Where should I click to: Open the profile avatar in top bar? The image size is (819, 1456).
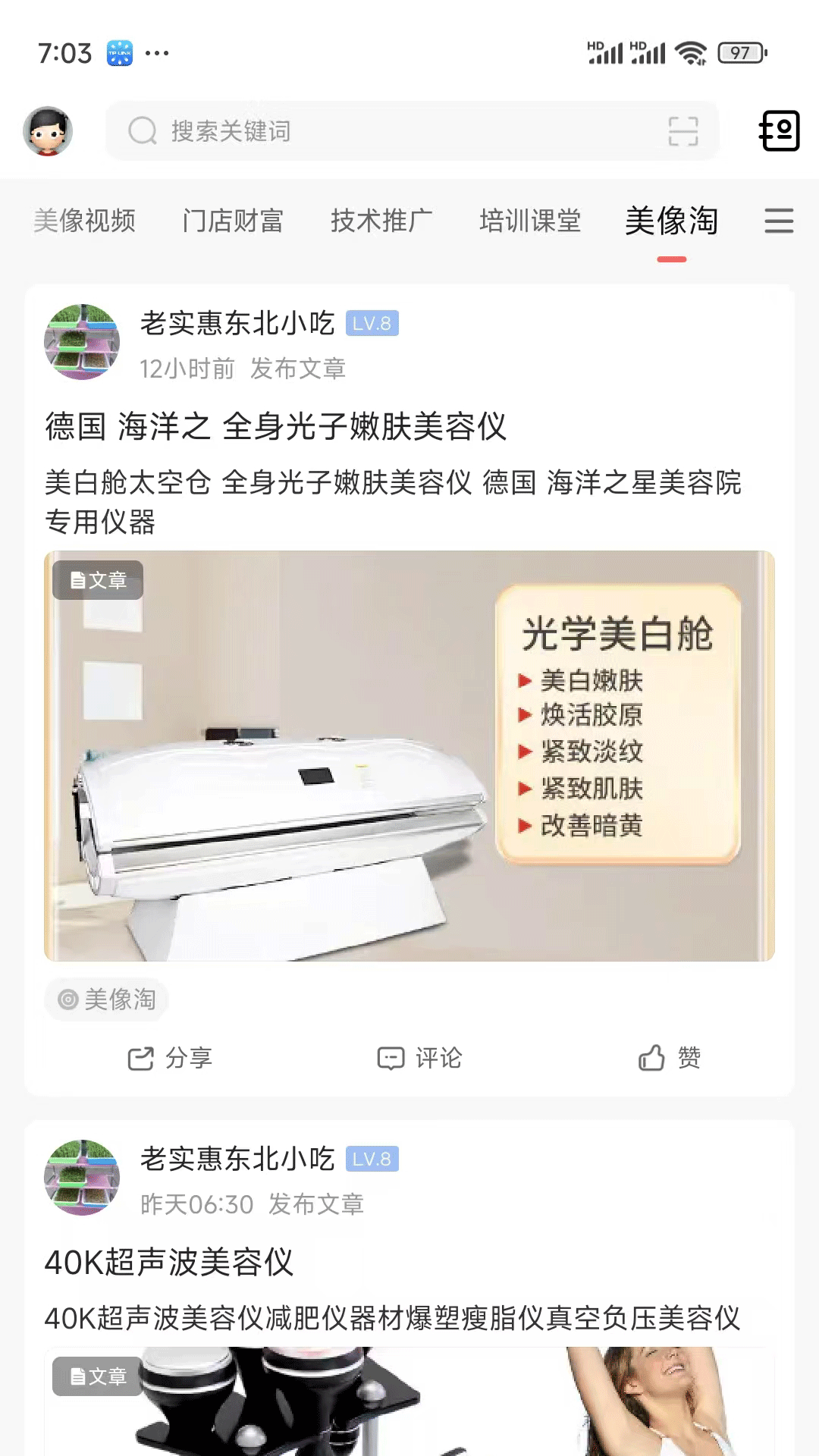48,131
